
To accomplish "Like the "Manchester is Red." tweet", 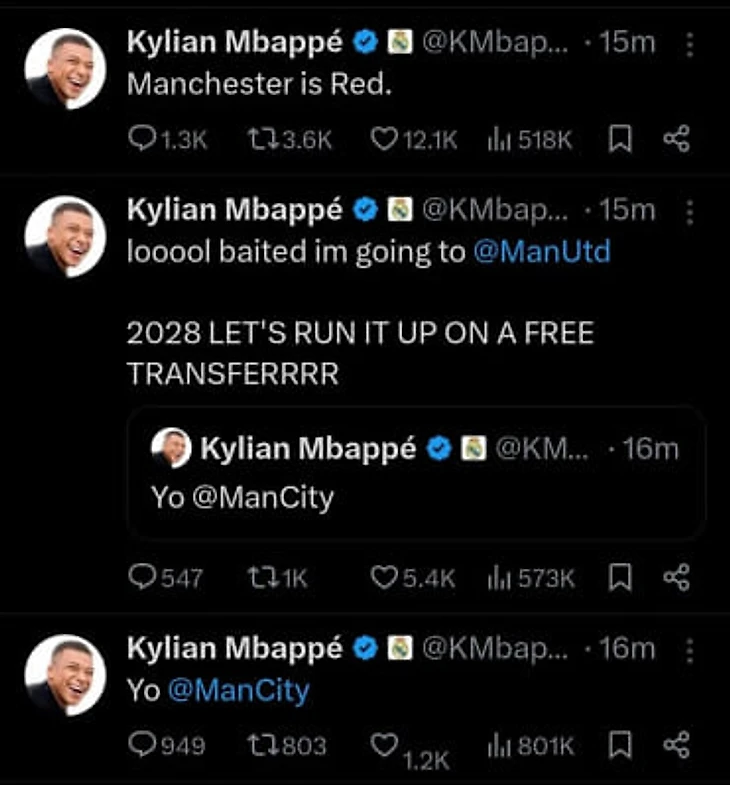I will coord(383,141).
